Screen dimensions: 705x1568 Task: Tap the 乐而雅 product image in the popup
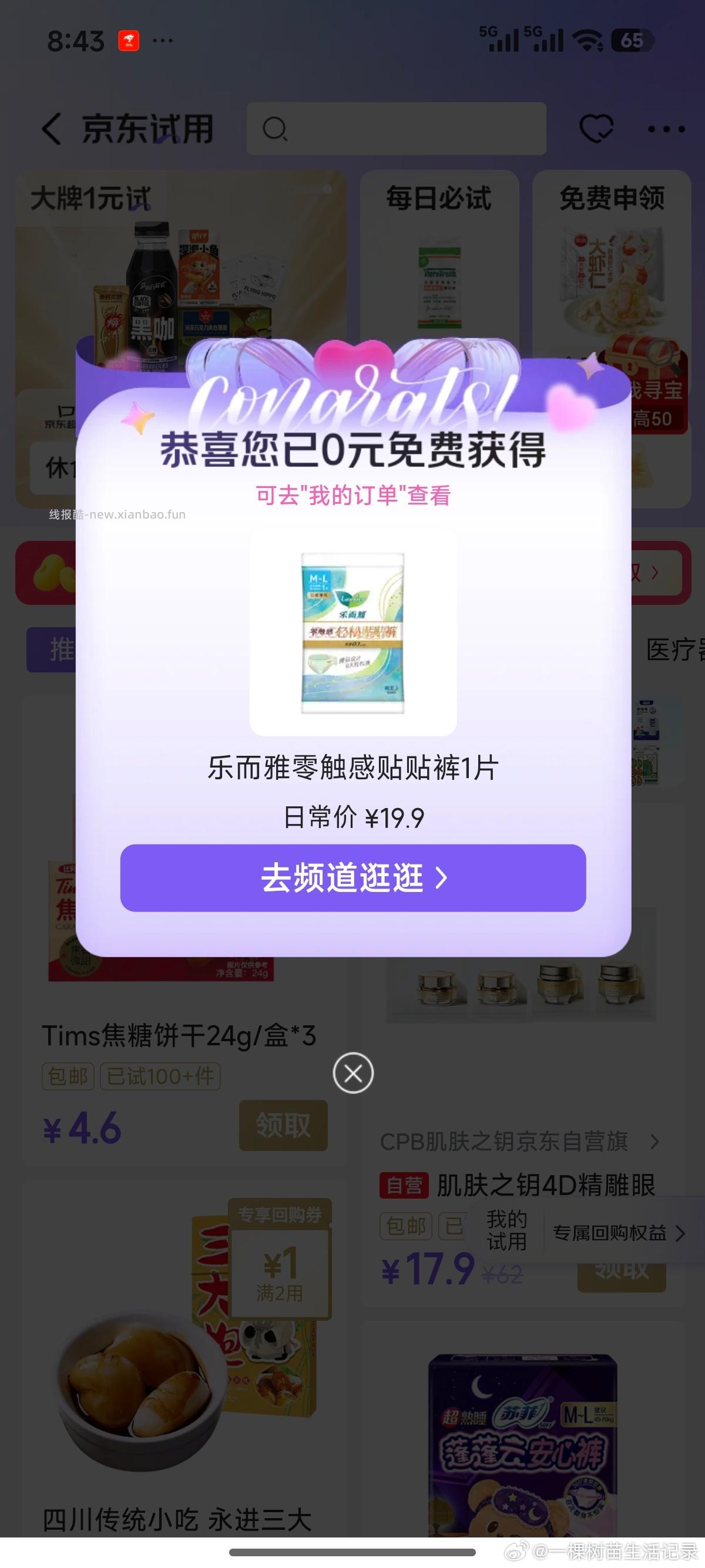[x=353, y=633]
